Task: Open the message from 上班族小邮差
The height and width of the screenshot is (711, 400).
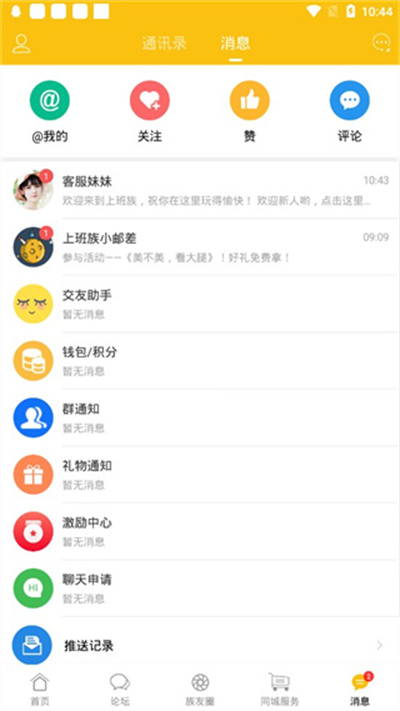Action: [200, 247]
